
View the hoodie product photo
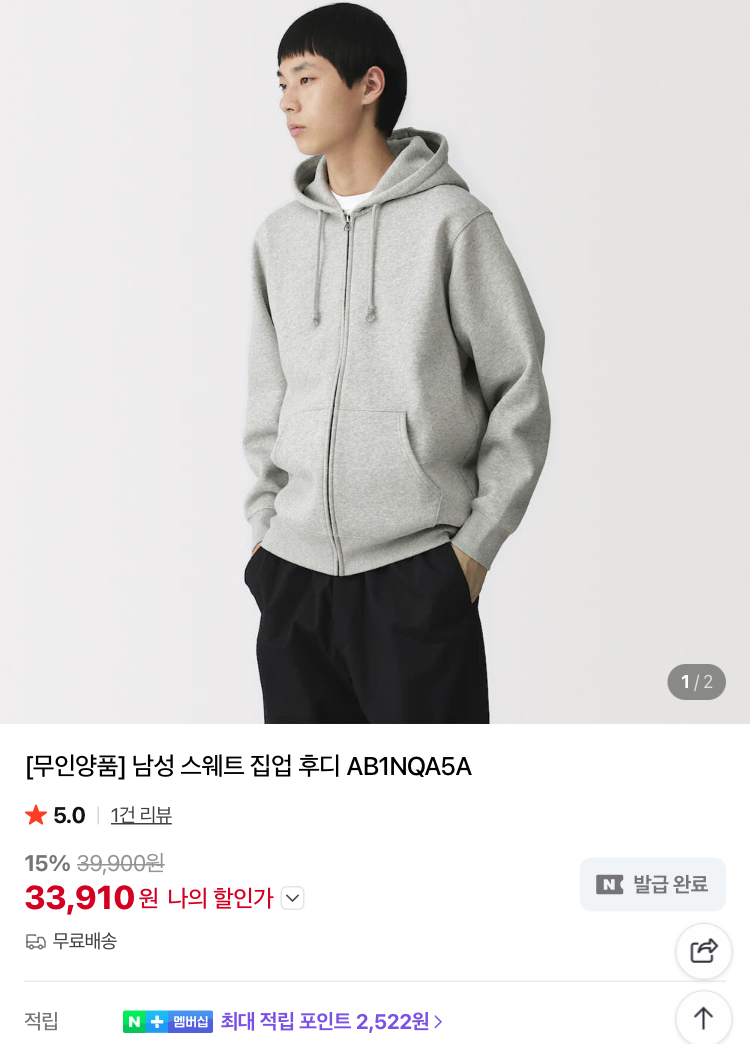click(375, 360)
